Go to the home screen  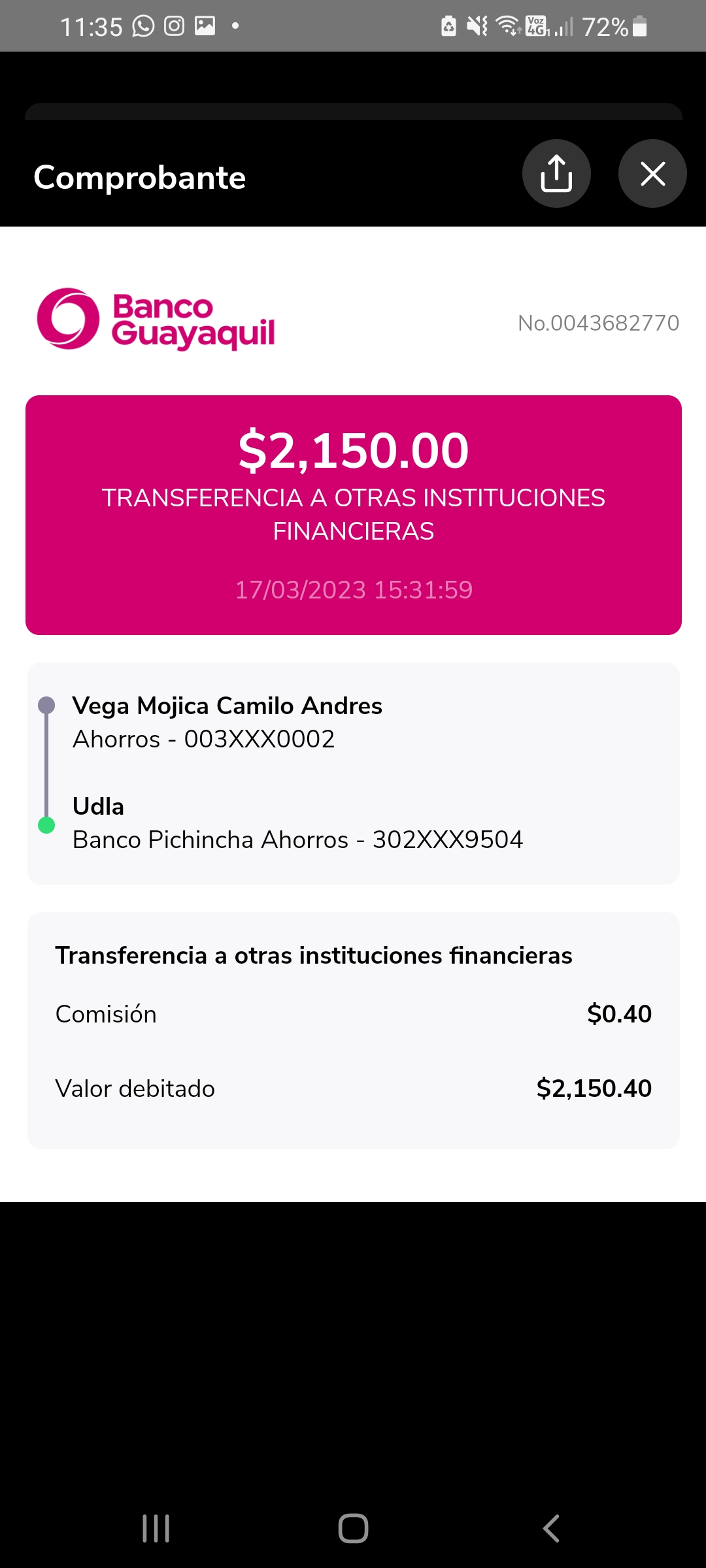[x=353, y=1528]
